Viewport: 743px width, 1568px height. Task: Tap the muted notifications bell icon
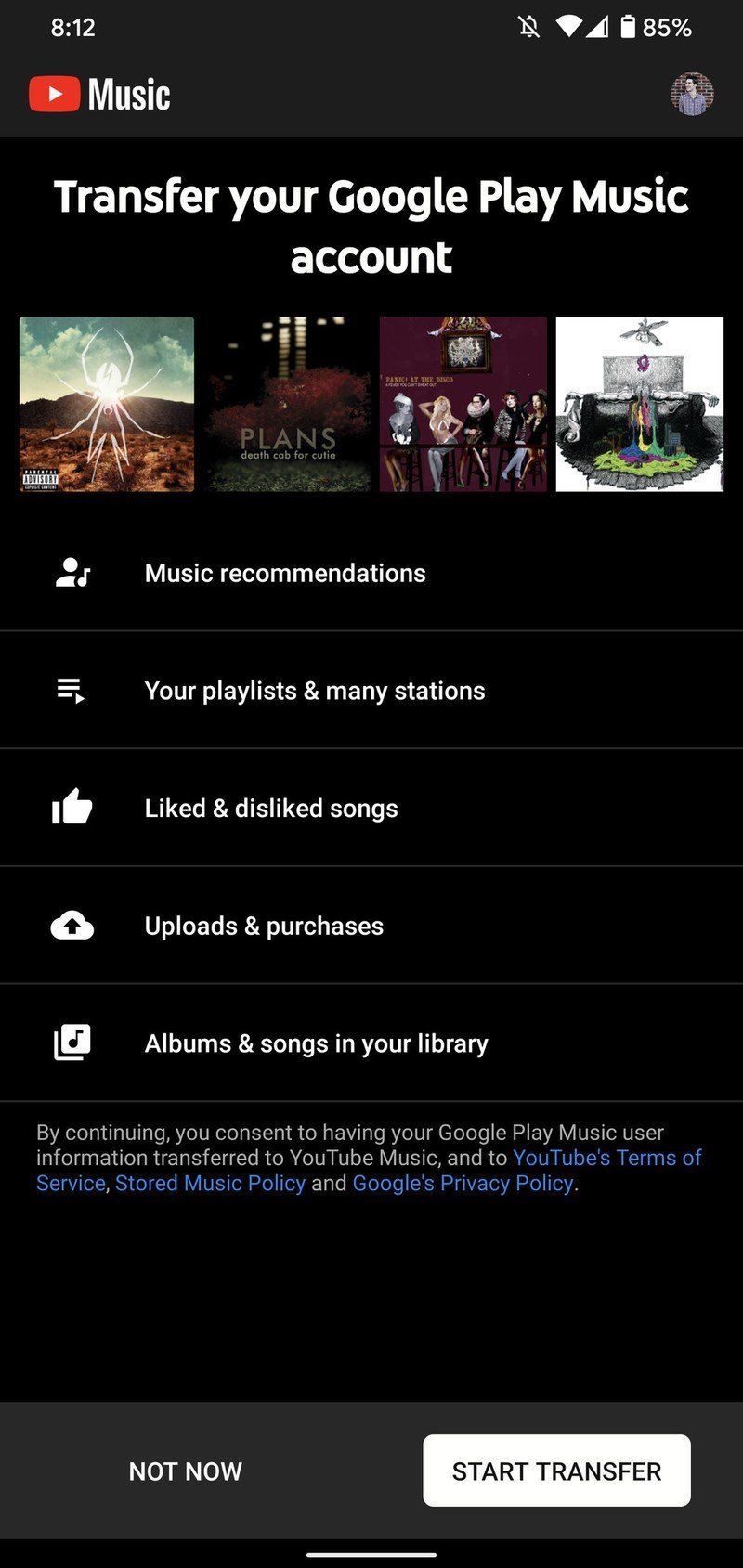(526, 27)
